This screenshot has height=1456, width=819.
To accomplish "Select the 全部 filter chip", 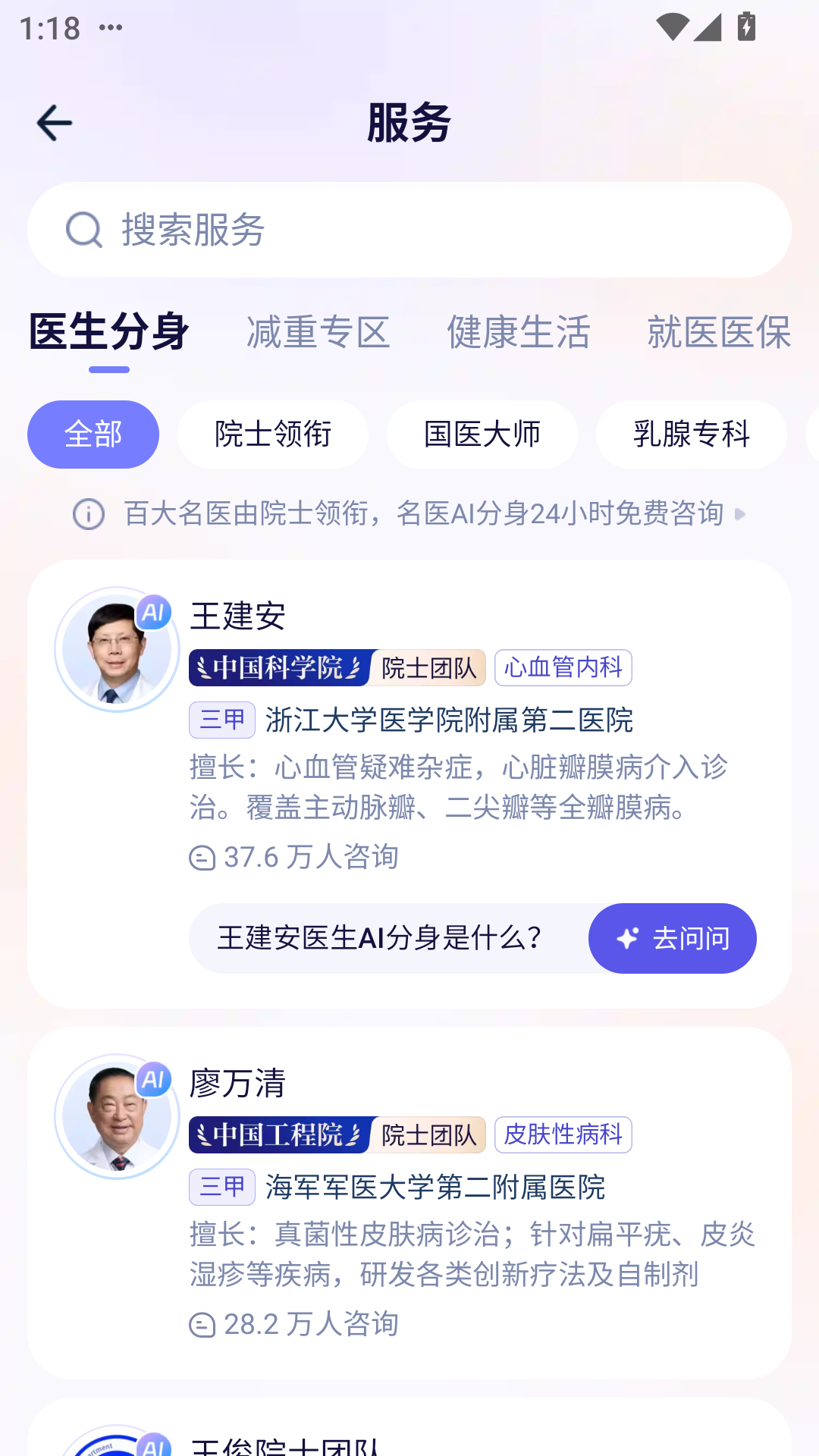I will (93, 434).
